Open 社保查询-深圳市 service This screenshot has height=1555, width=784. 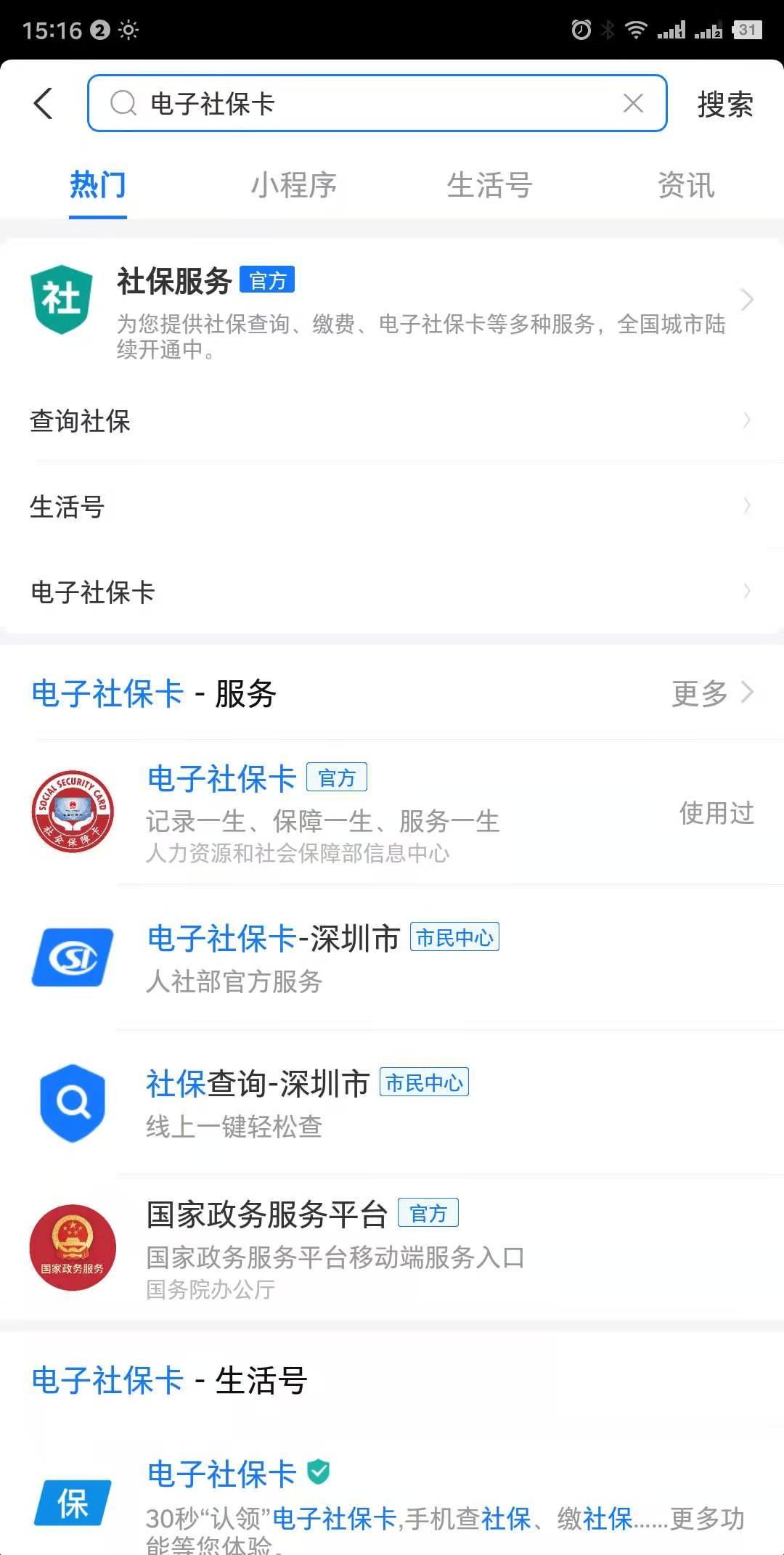pos(392,1102)
